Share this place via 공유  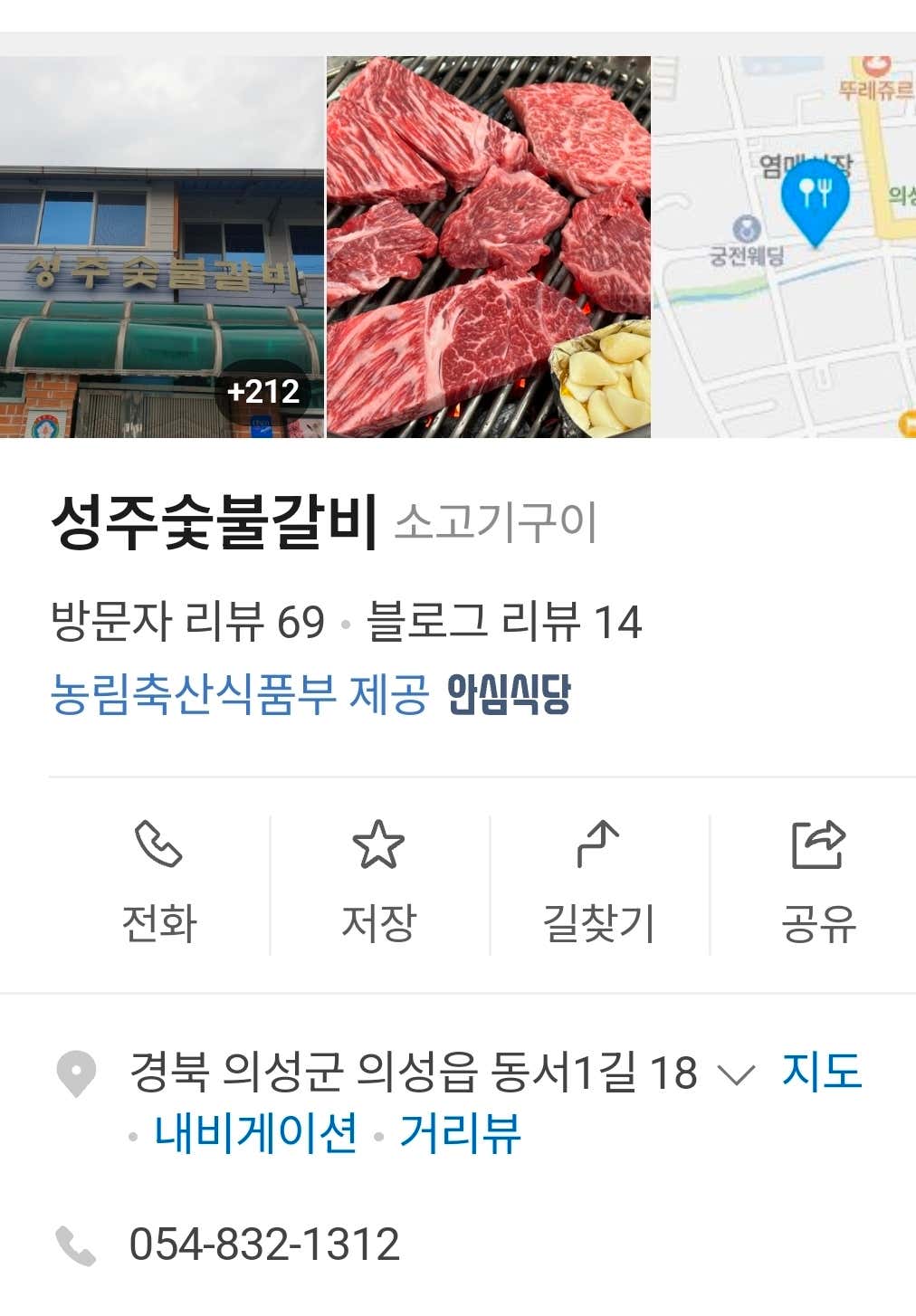click(x=818, y=884)
